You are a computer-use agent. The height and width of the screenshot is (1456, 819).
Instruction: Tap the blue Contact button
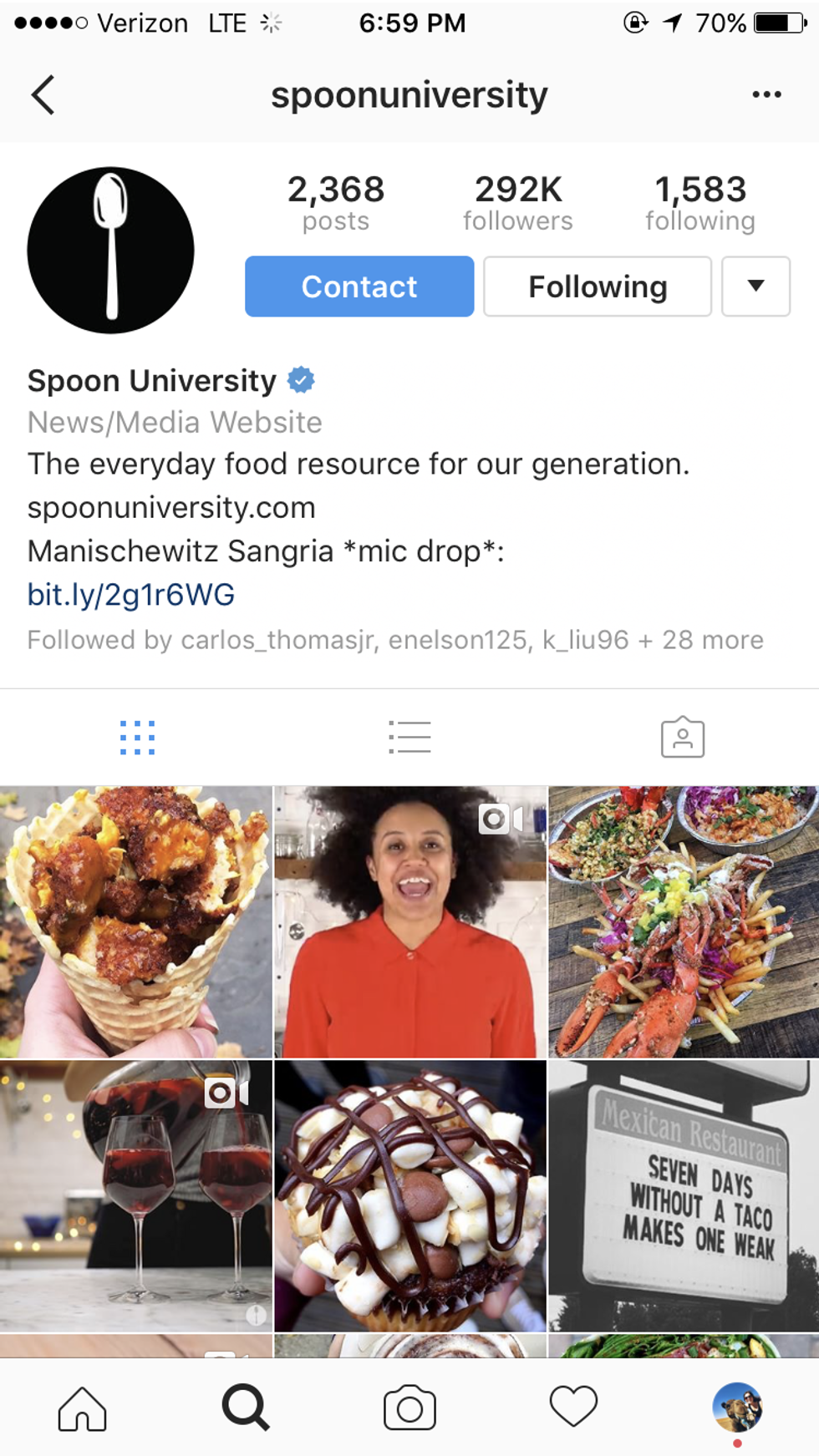(359, 287)
